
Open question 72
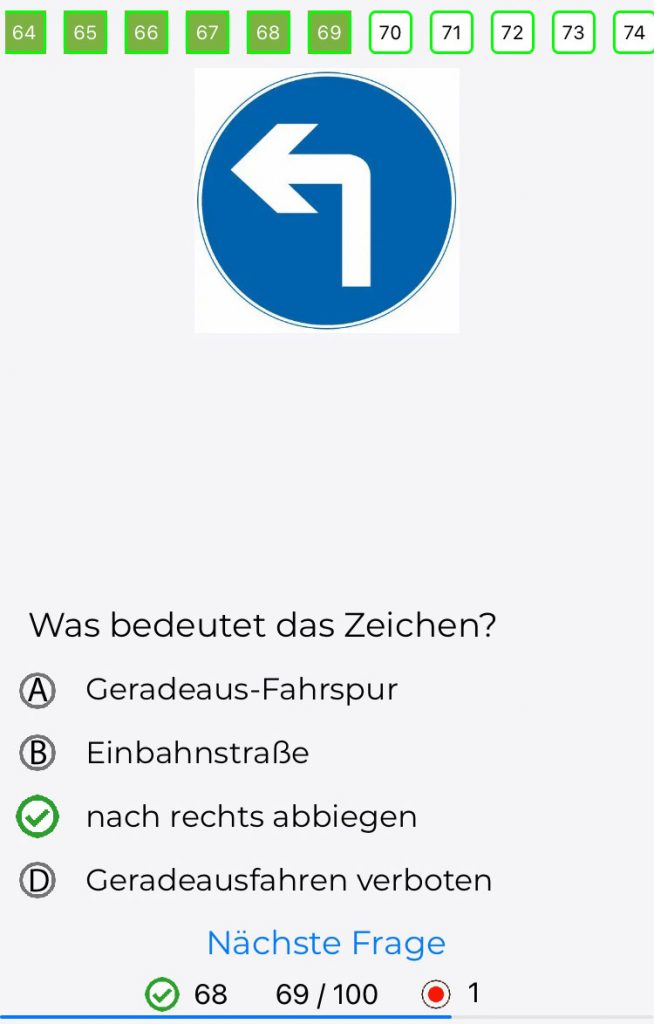[x=512, y=32]
